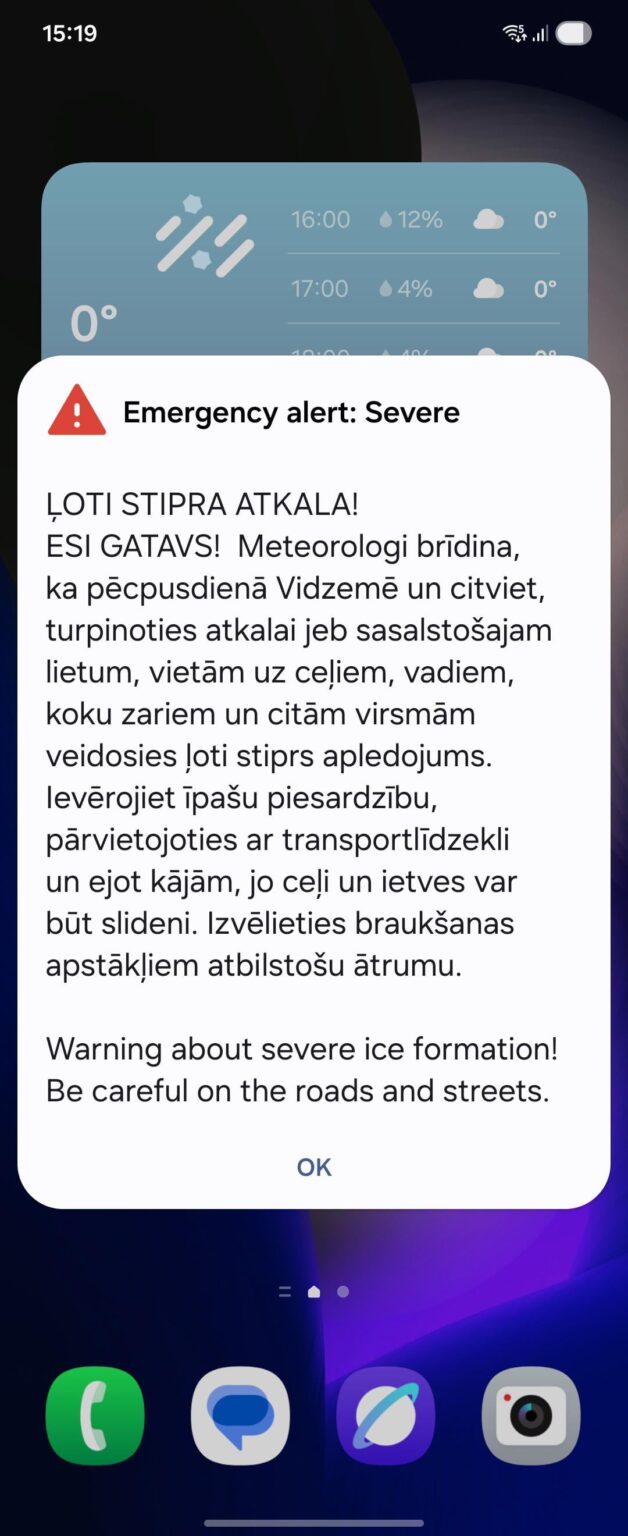Open the Camera app
628x1536 pixels.
coord(531,1416)
